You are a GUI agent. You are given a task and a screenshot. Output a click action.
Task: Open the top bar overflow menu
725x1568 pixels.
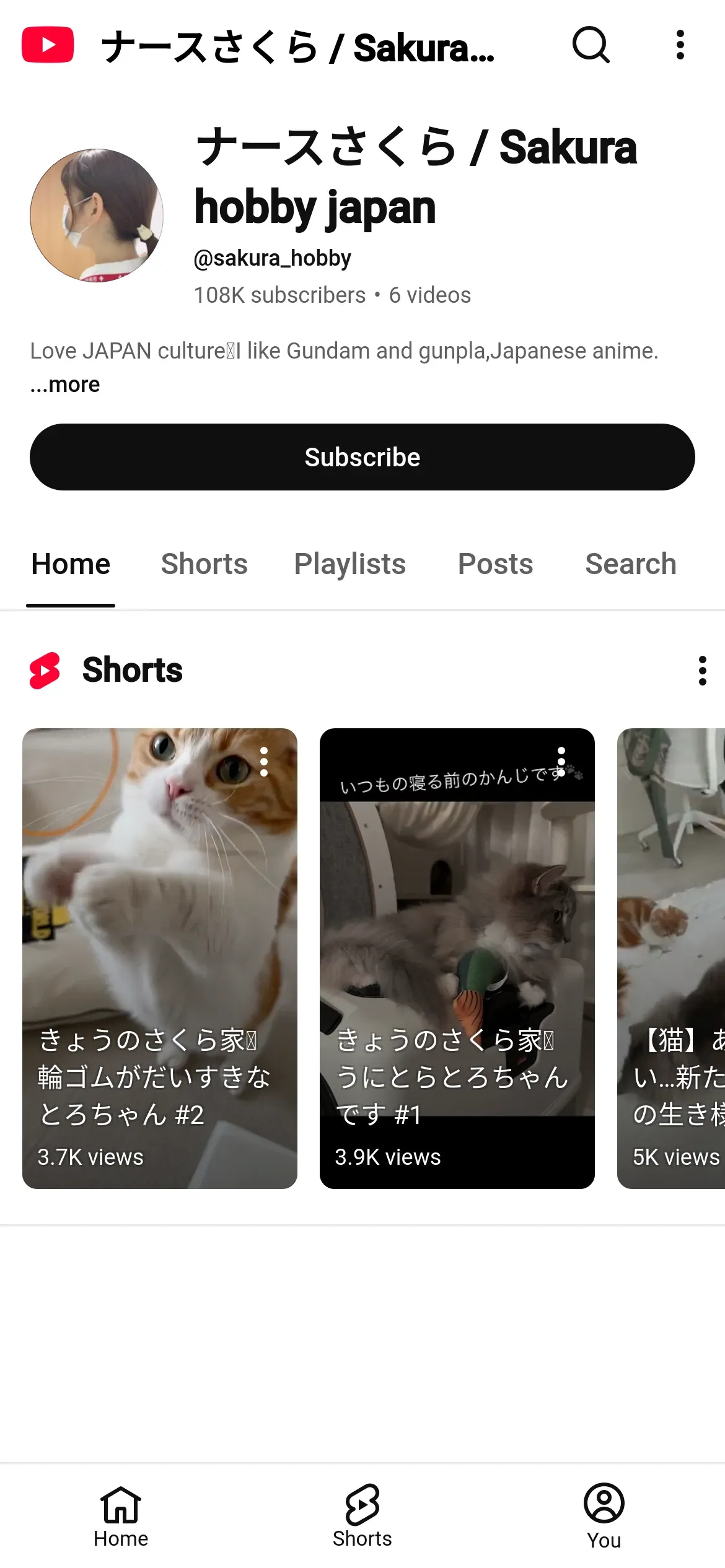pos(680,45)
